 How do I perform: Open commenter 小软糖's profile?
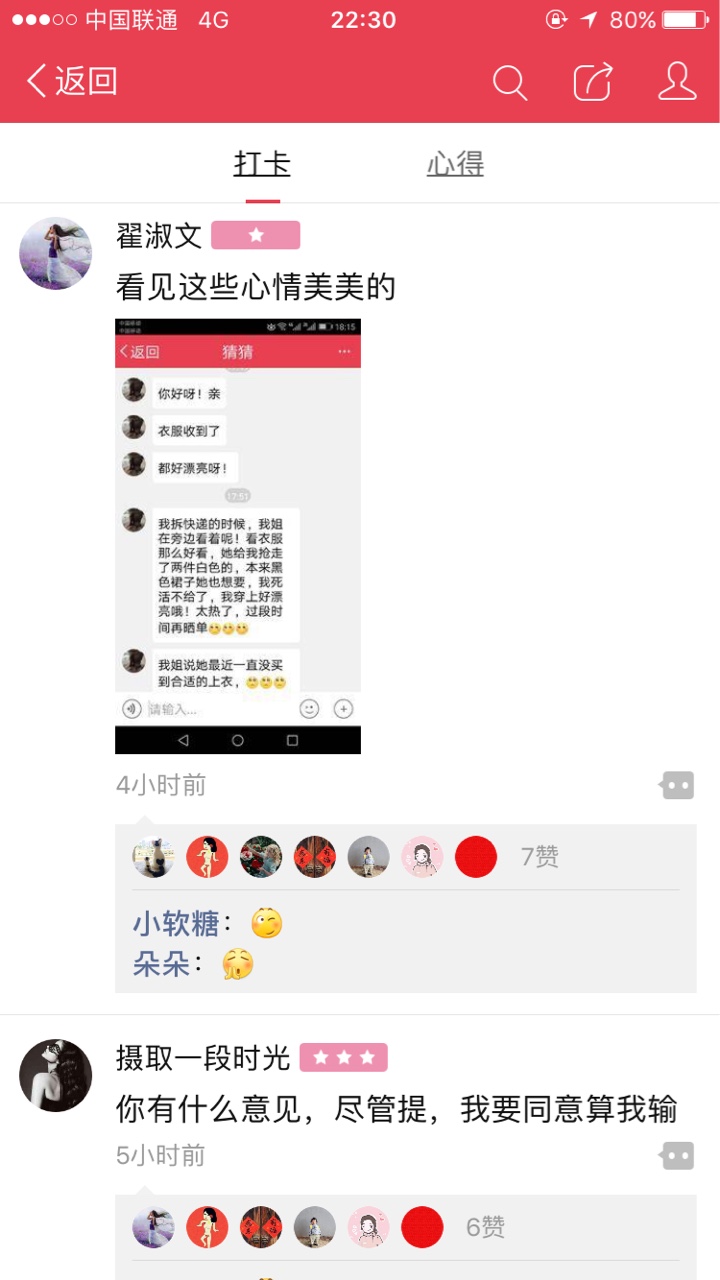(x=176, y=923)
